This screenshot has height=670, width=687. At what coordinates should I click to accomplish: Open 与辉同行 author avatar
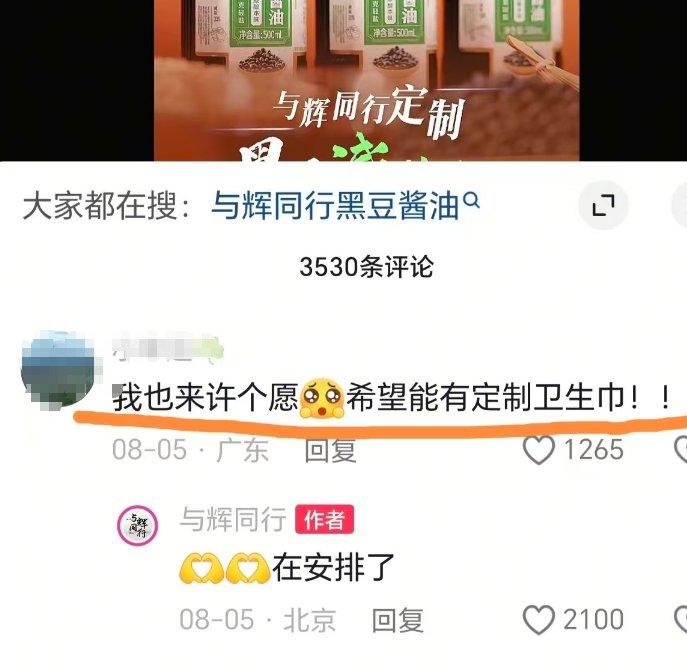(x=137, y=525)
